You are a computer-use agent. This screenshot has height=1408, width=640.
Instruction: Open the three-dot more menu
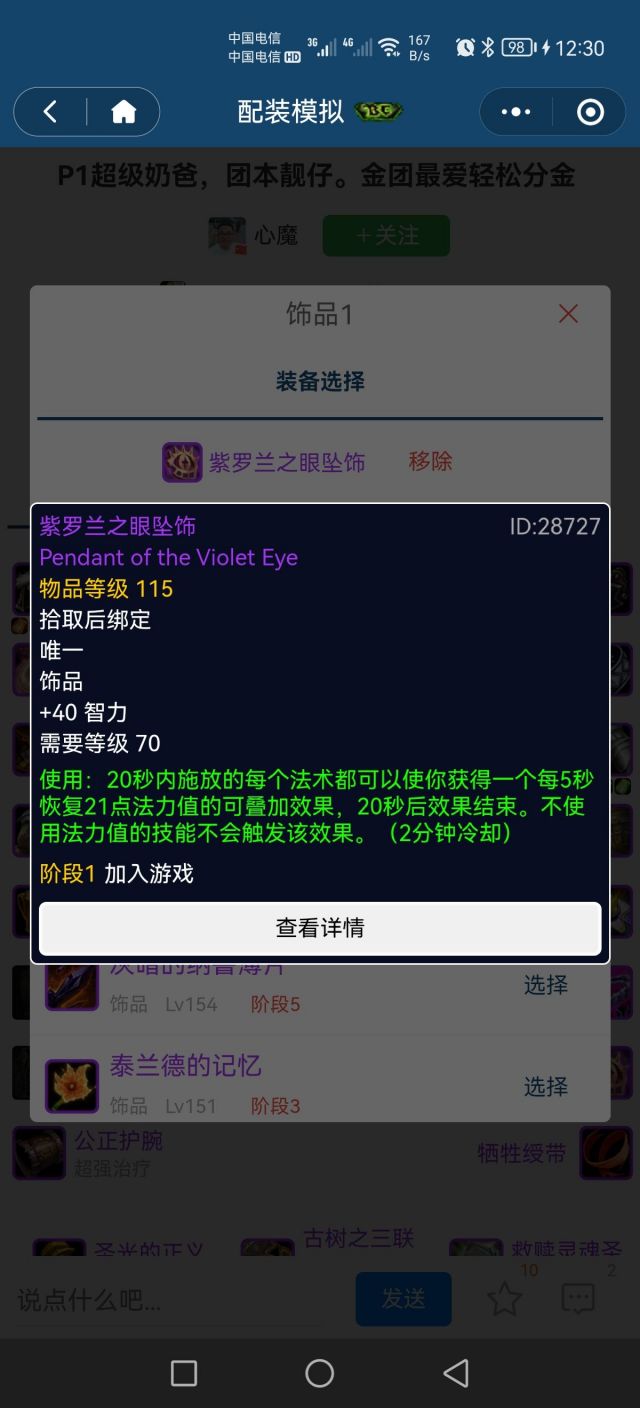[x=516, y=112]
